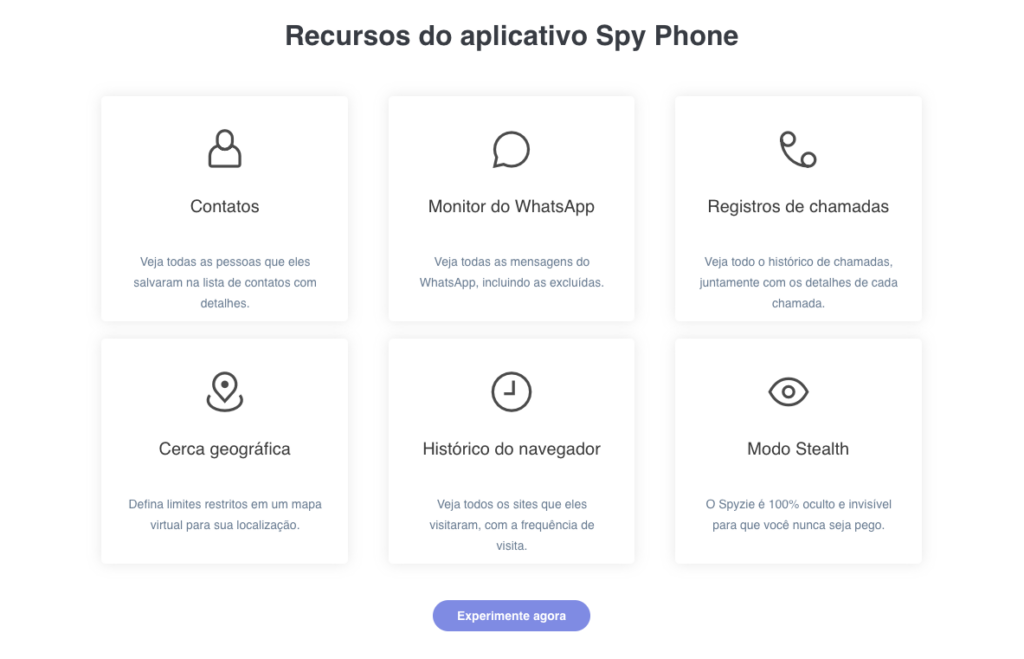Tap the Experimente agora button
Viewport: 1024px width, 659px height.
(511, 616)
